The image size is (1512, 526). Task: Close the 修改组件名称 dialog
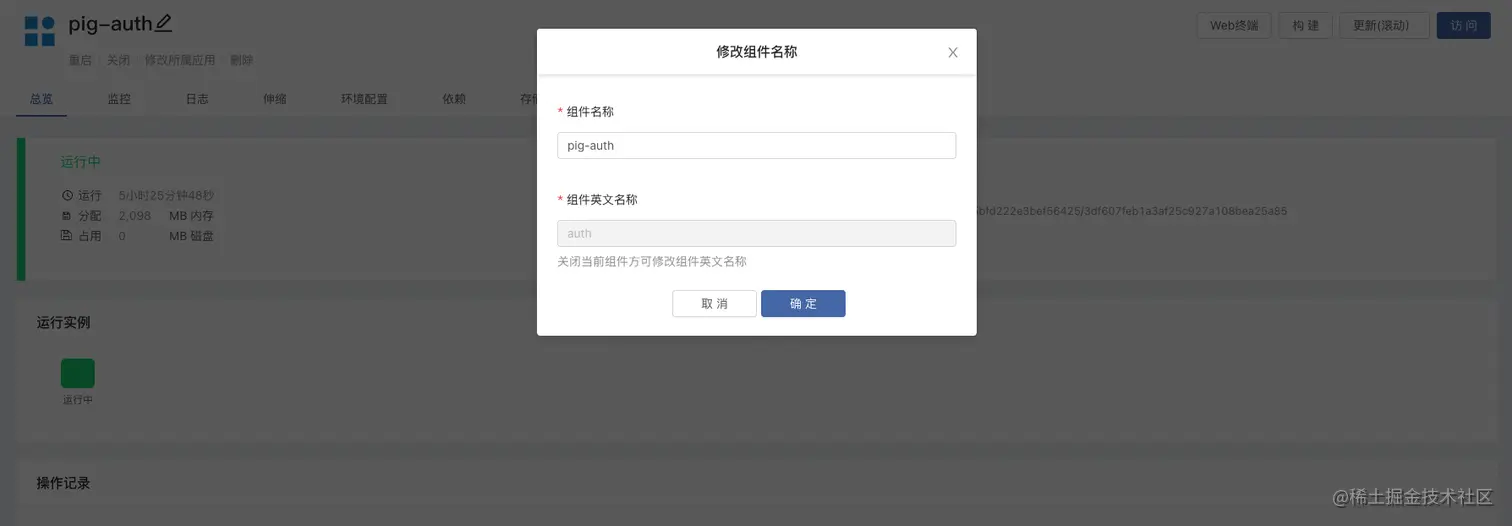point(952,53)
